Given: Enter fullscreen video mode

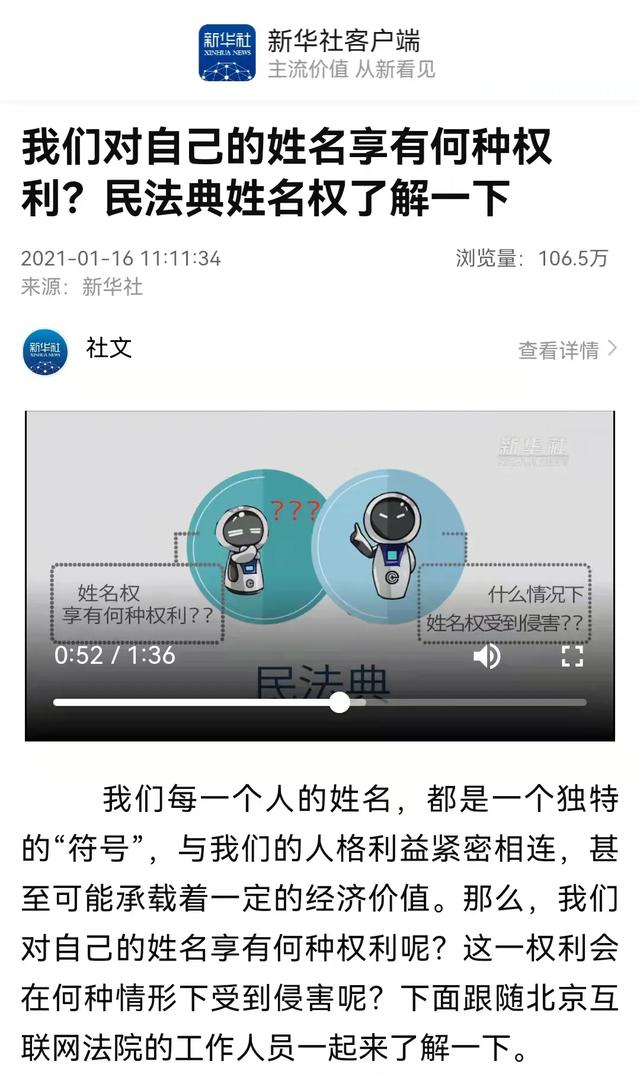Looking at the screenshot, I should tap(572, 655).
